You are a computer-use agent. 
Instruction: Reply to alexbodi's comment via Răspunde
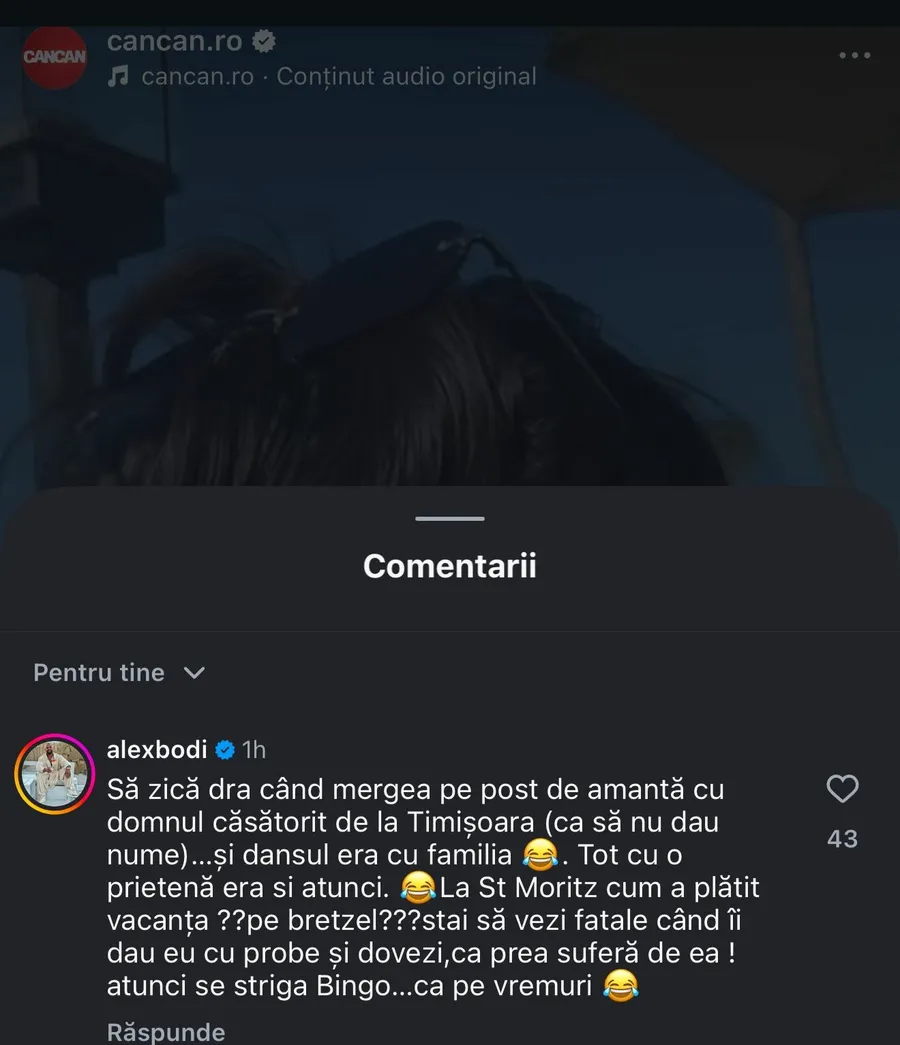166,1031
